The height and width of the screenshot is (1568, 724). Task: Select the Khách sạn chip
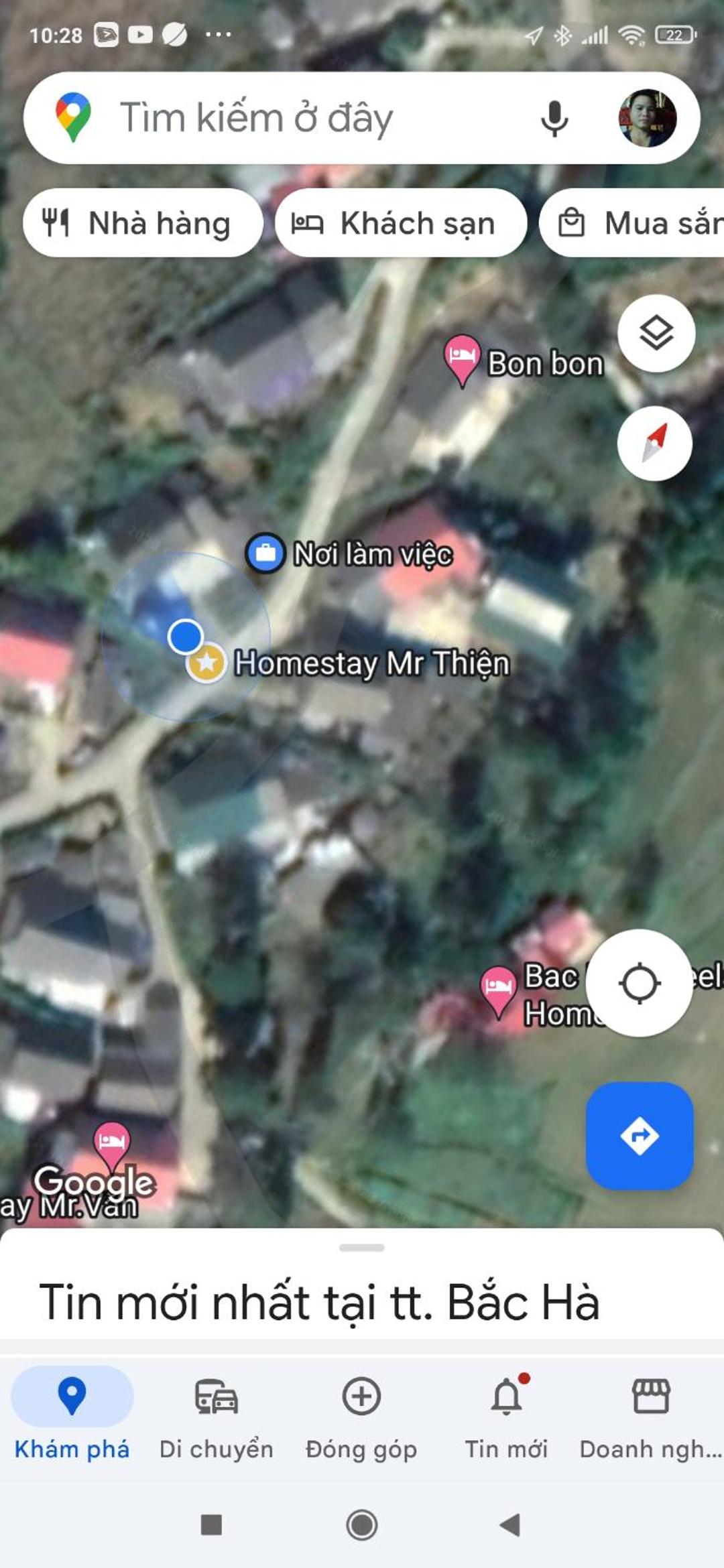click(x=401, y=223)
